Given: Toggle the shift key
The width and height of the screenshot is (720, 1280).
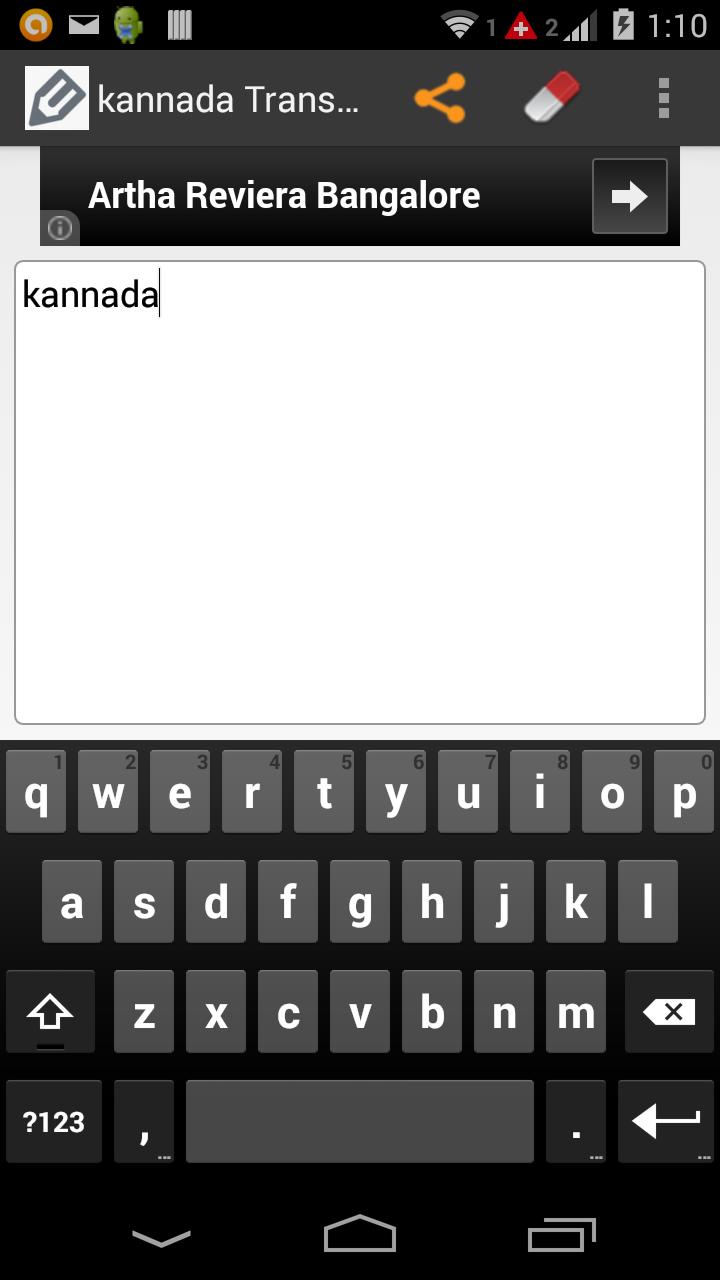Looking at the screenshot, I should click(x=50, y=1012).
